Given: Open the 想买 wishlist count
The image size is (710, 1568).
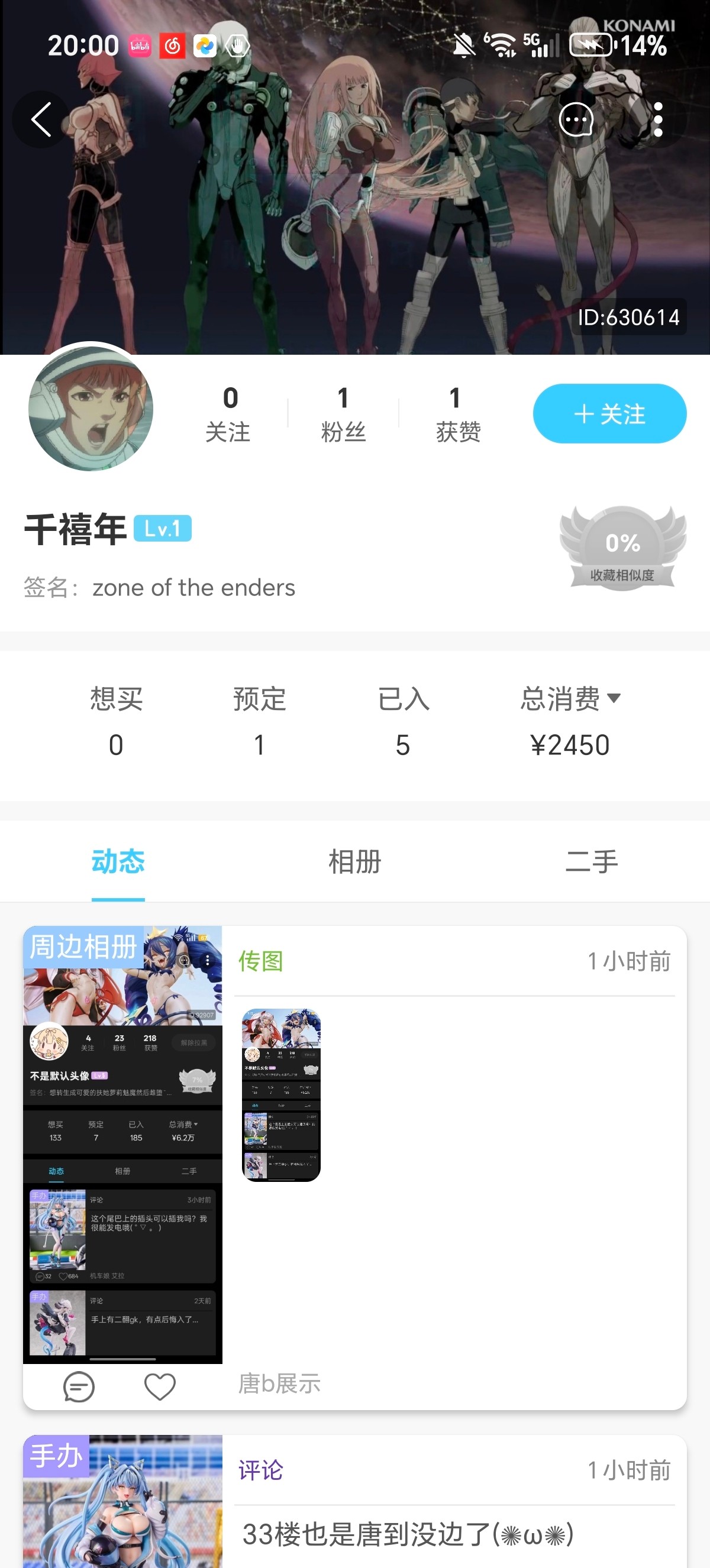Looking at the screenshot, I should tap(116, 722).
